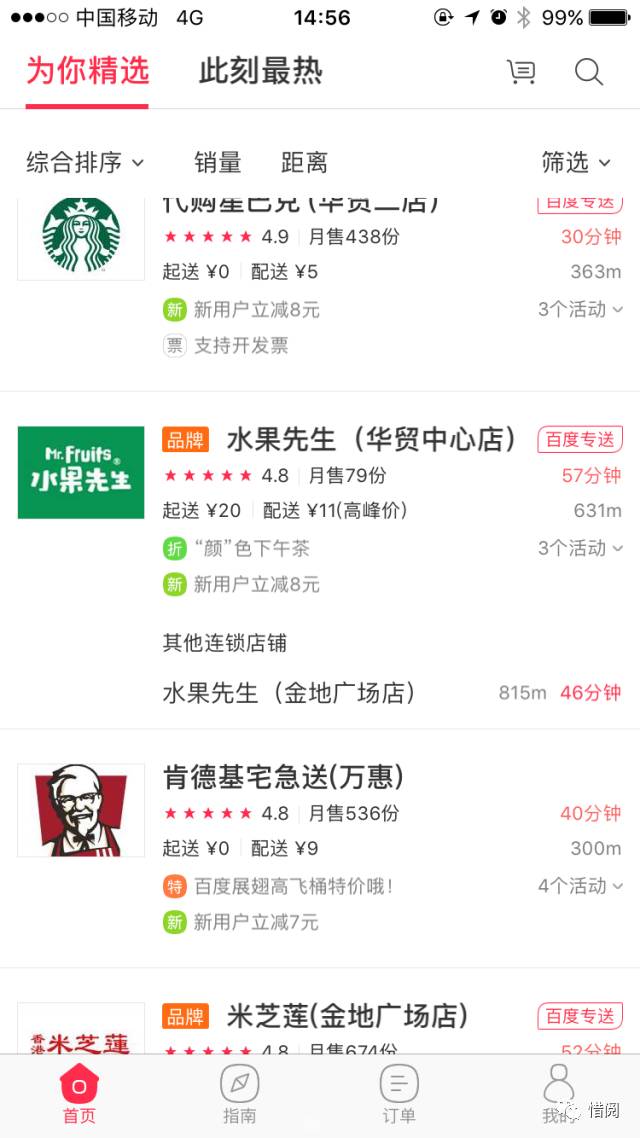Switch to the 此刻最热 tab
The width and height of the screenshot is (640, 1138).
[x=260, y=72]
